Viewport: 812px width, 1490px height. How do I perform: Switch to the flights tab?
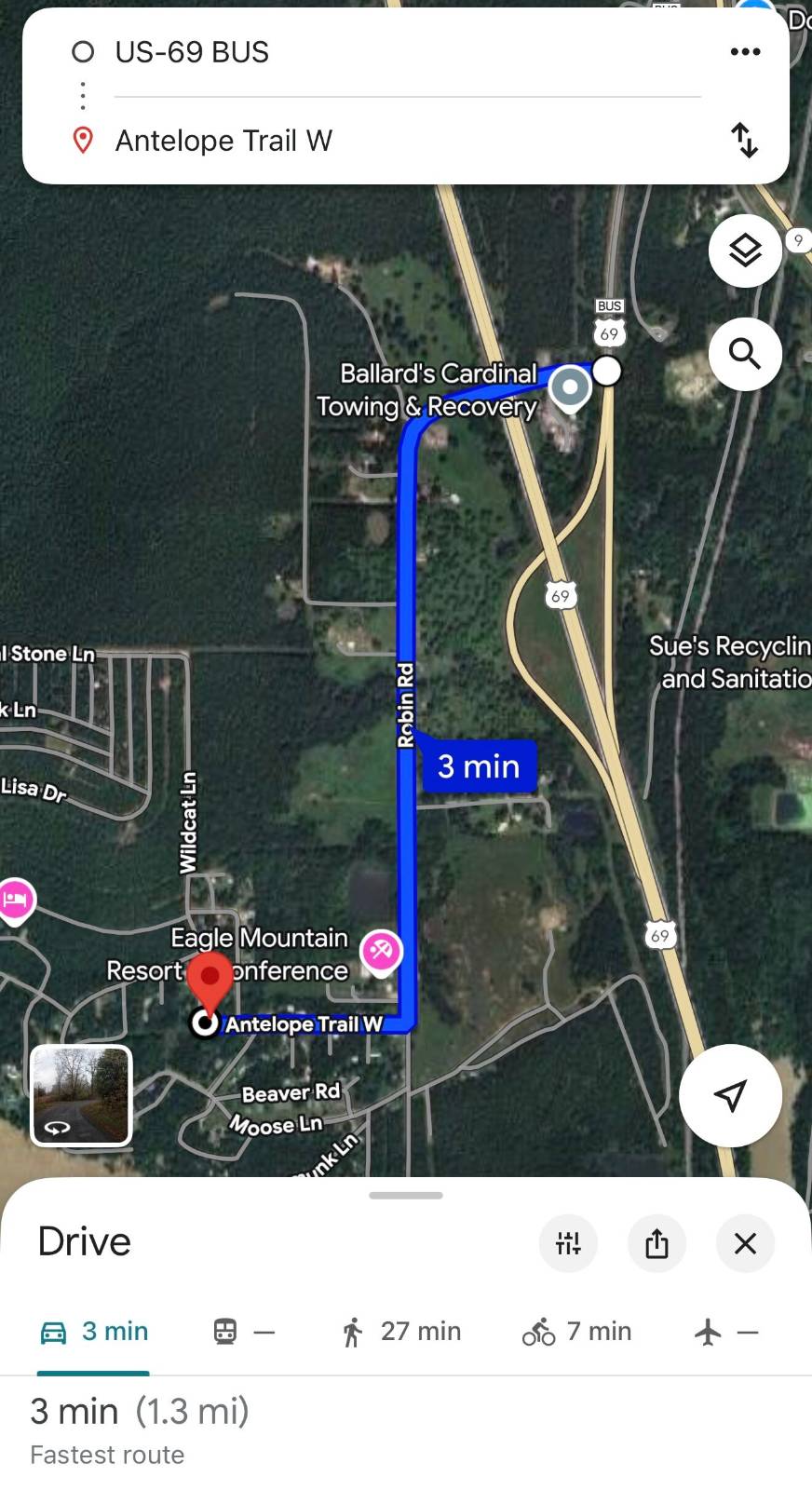pyautogui.click(x=726, y=1332)
